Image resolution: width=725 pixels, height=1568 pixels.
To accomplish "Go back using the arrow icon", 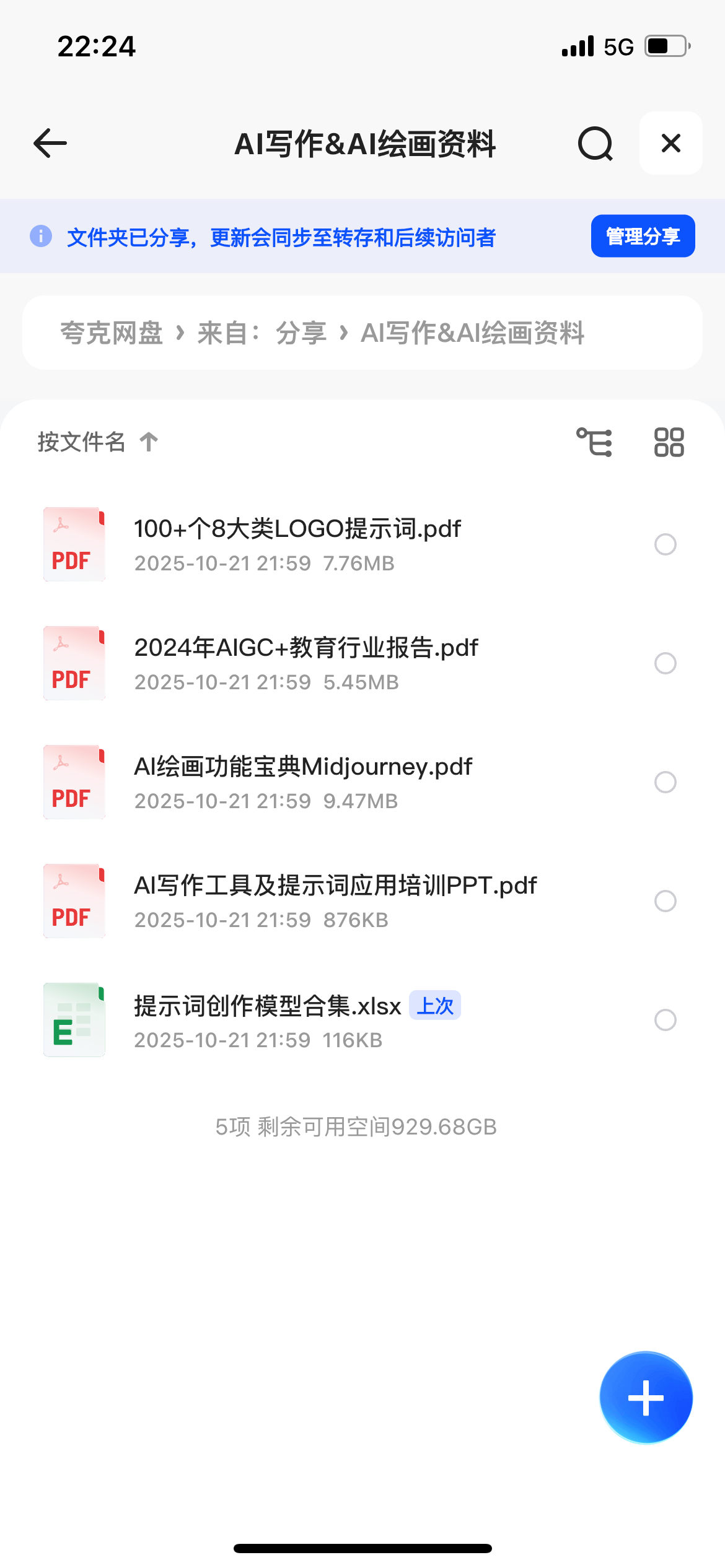I will pyautogui.click(x=50, y=143).
